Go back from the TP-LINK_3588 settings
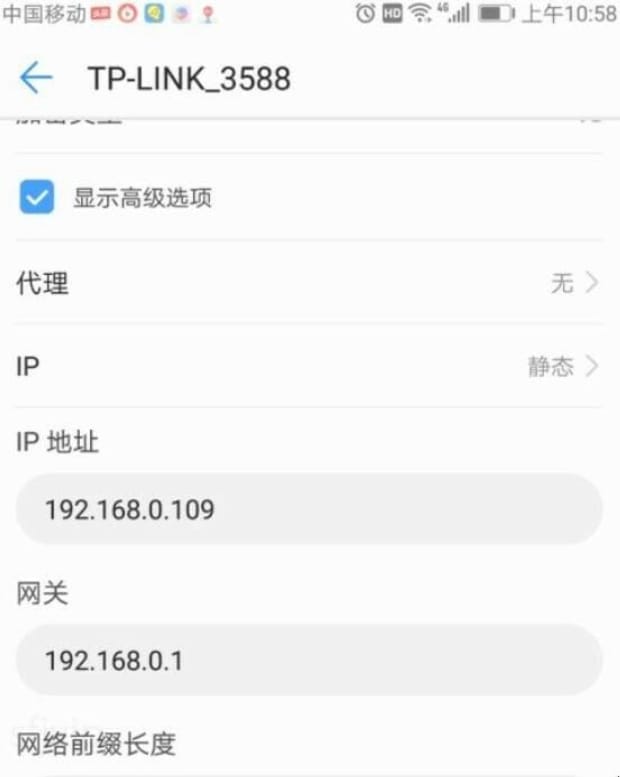 (35, 78)
